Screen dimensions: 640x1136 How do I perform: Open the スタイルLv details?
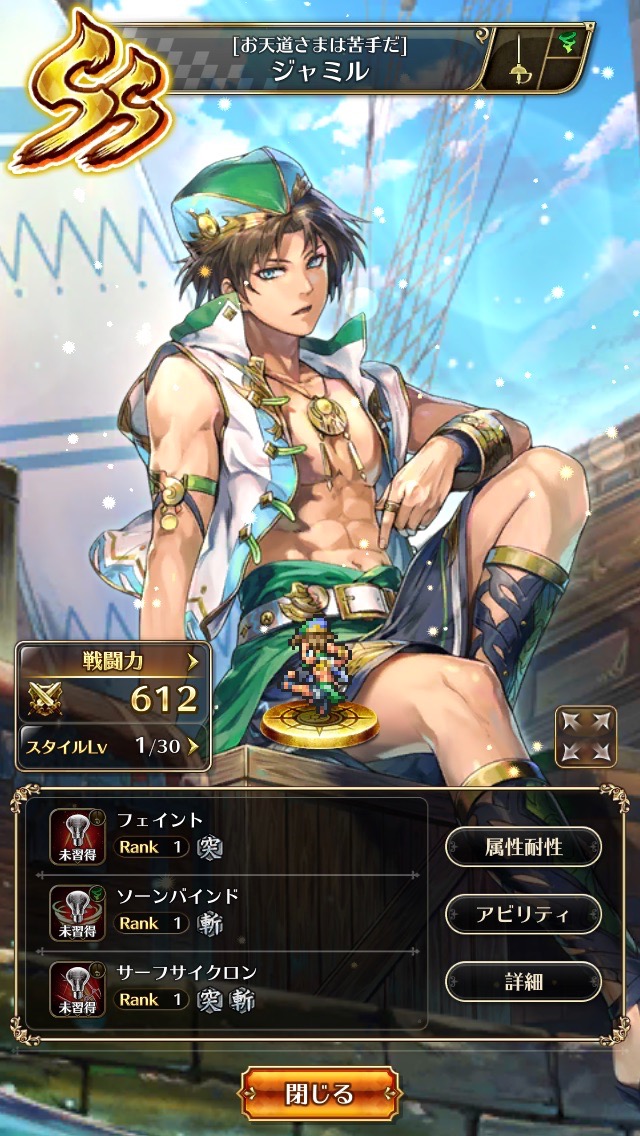112,746
